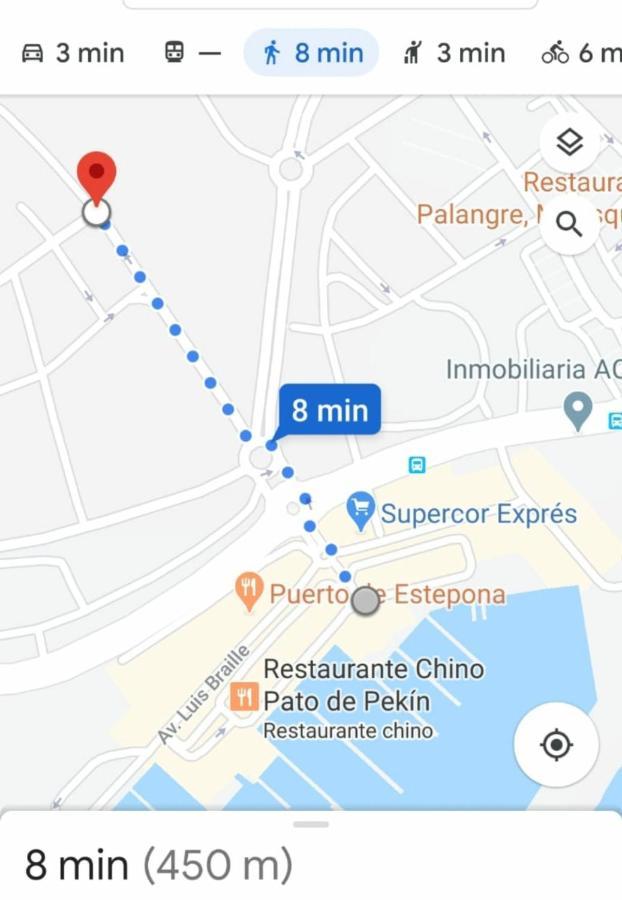Select the transit mode tab
The image size is (622, 900).
(x=191, y=53)
